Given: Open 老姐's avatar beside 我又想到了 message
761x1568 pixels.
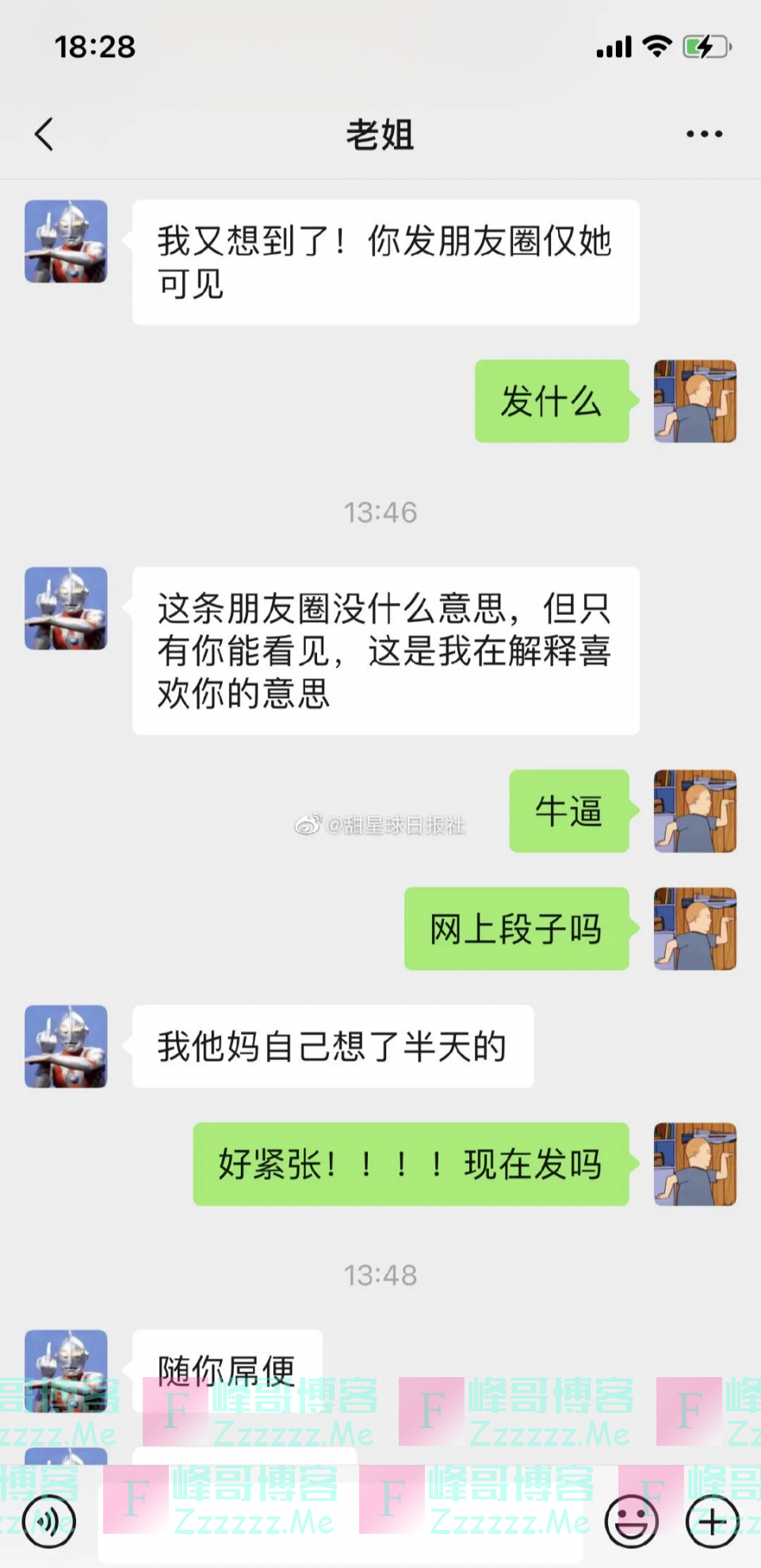Looking at the screenshot, I should tap(66, 242).
